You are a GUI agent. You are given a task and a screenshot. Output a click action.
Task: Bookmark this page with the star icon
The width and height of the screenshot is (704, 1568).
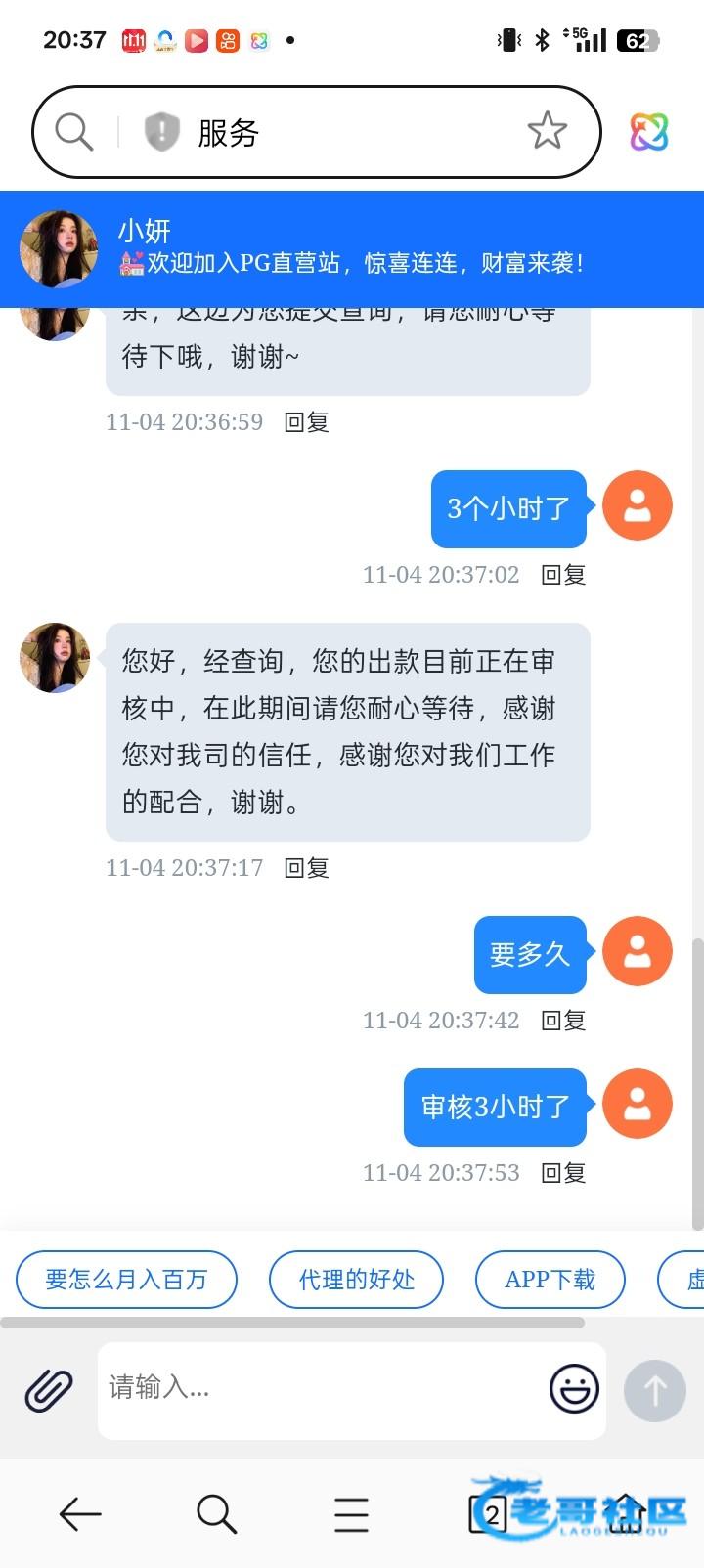coord(547,131)
